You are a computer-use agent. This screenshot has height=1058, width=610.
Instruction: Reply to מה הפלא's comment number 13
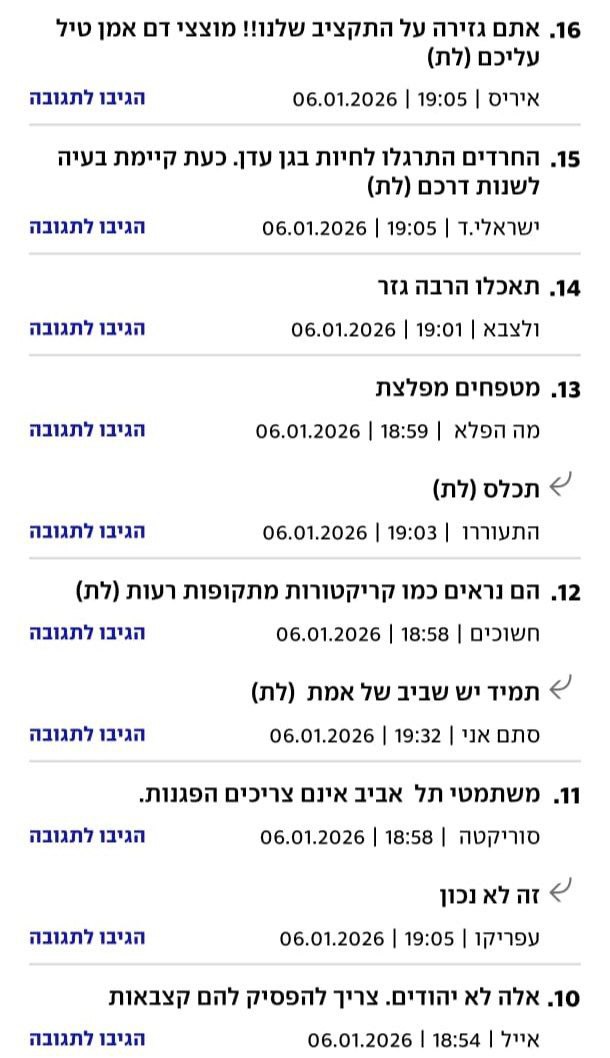coord(87,430)
